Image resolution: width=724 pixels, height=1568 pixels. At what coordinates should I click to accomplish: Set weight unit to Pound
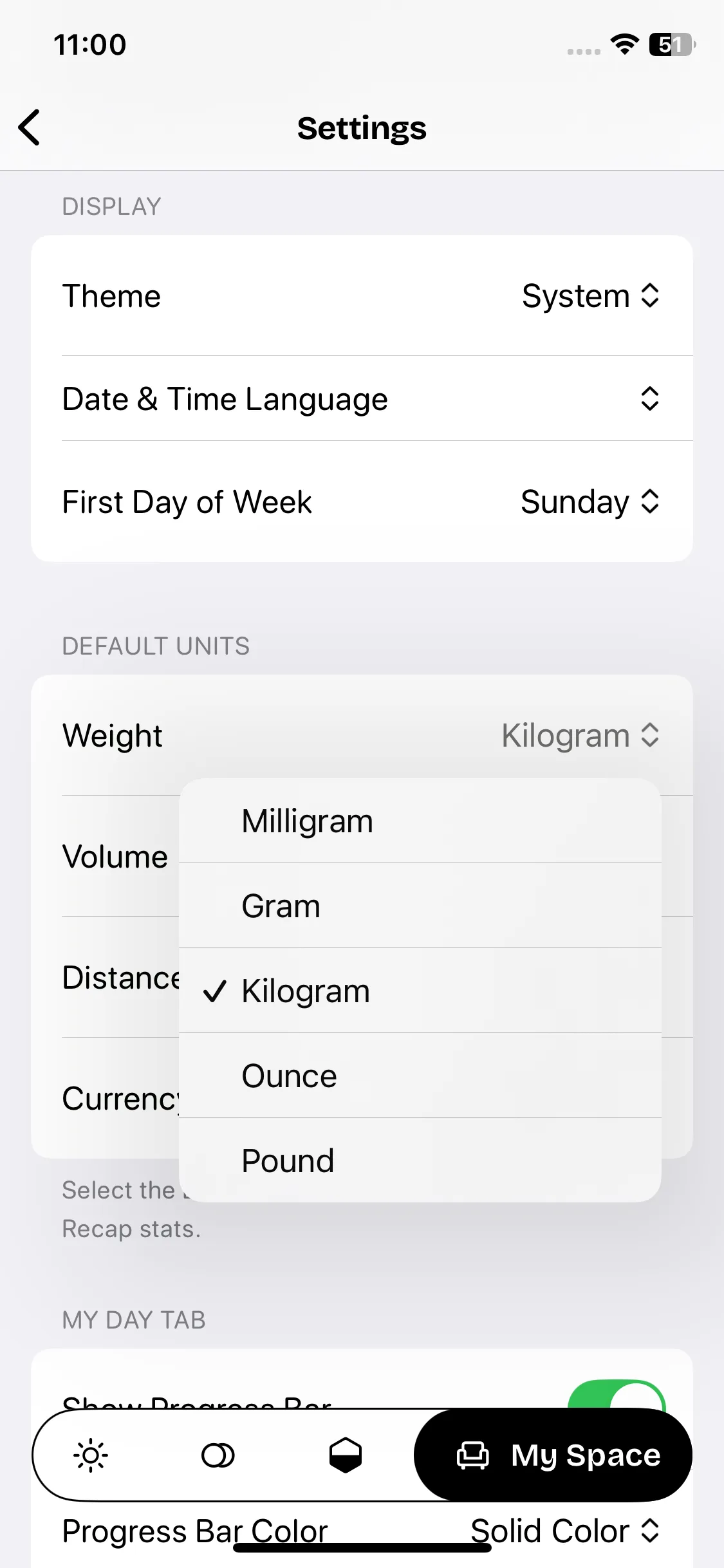pos(420,1161)
